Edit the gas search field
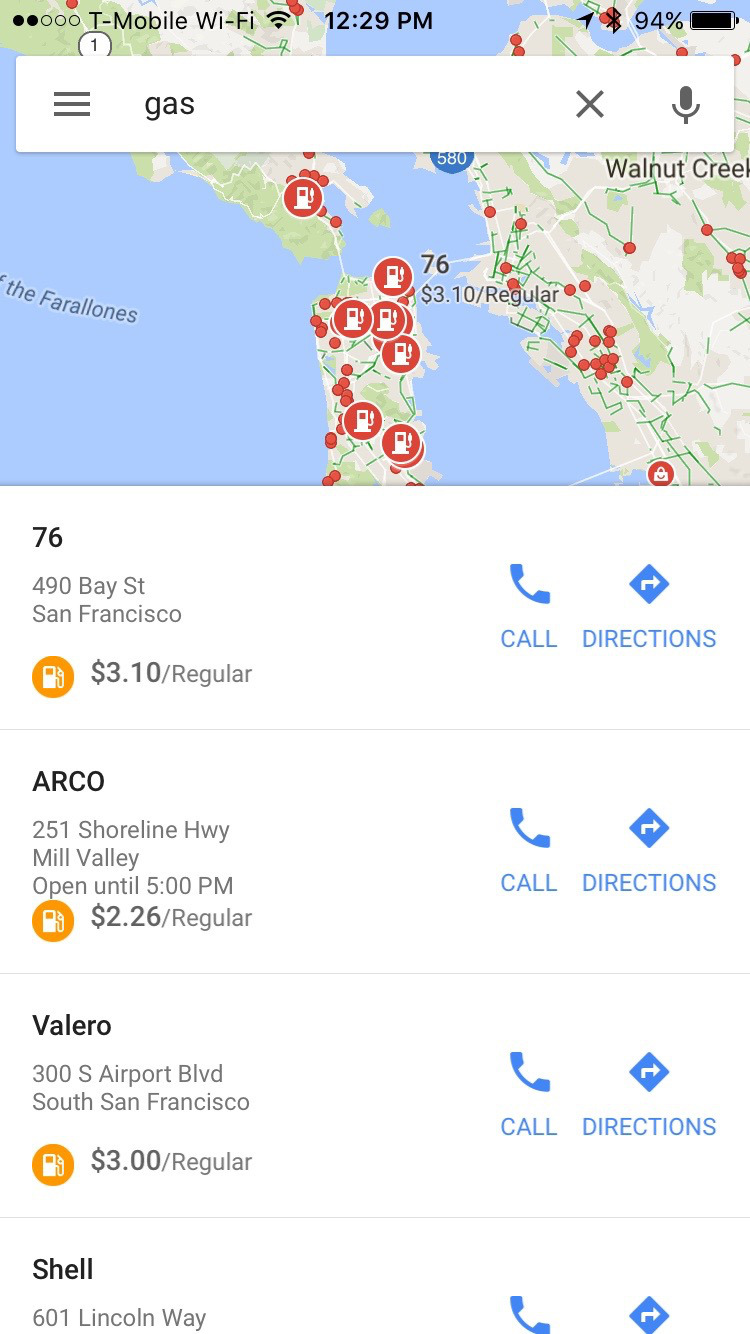 point(340,104)
